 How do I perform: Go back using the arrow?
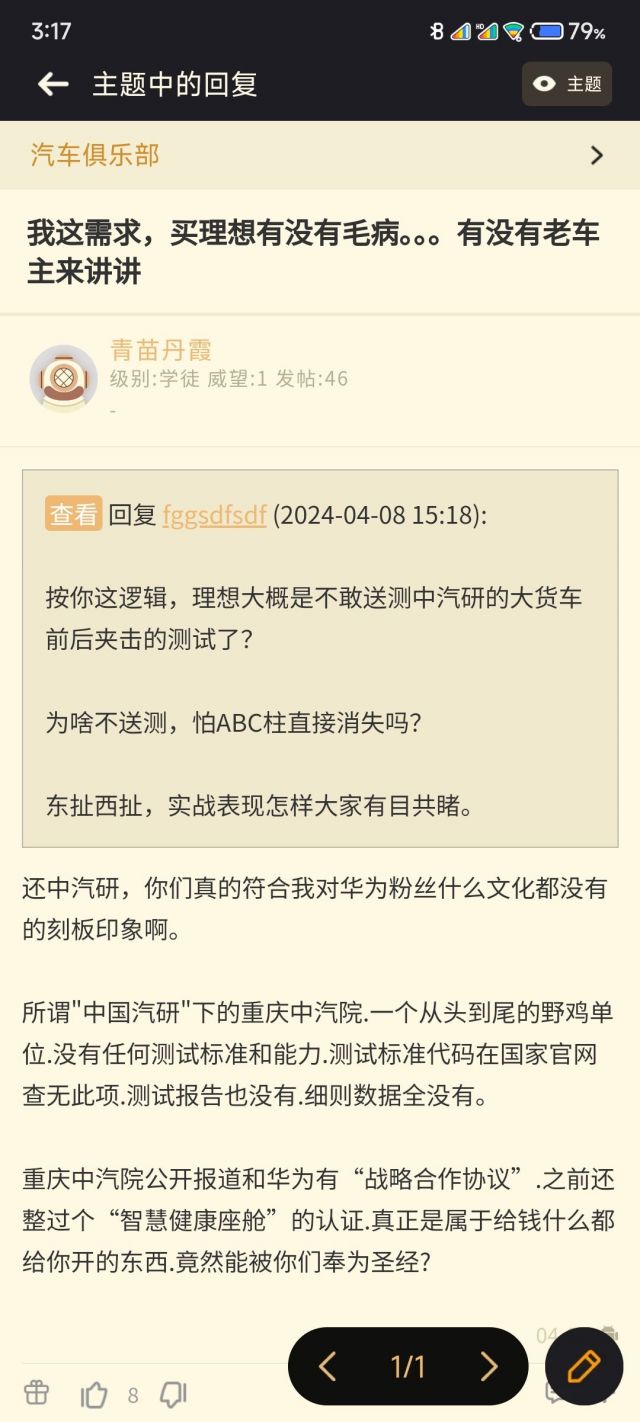[52, 85]
